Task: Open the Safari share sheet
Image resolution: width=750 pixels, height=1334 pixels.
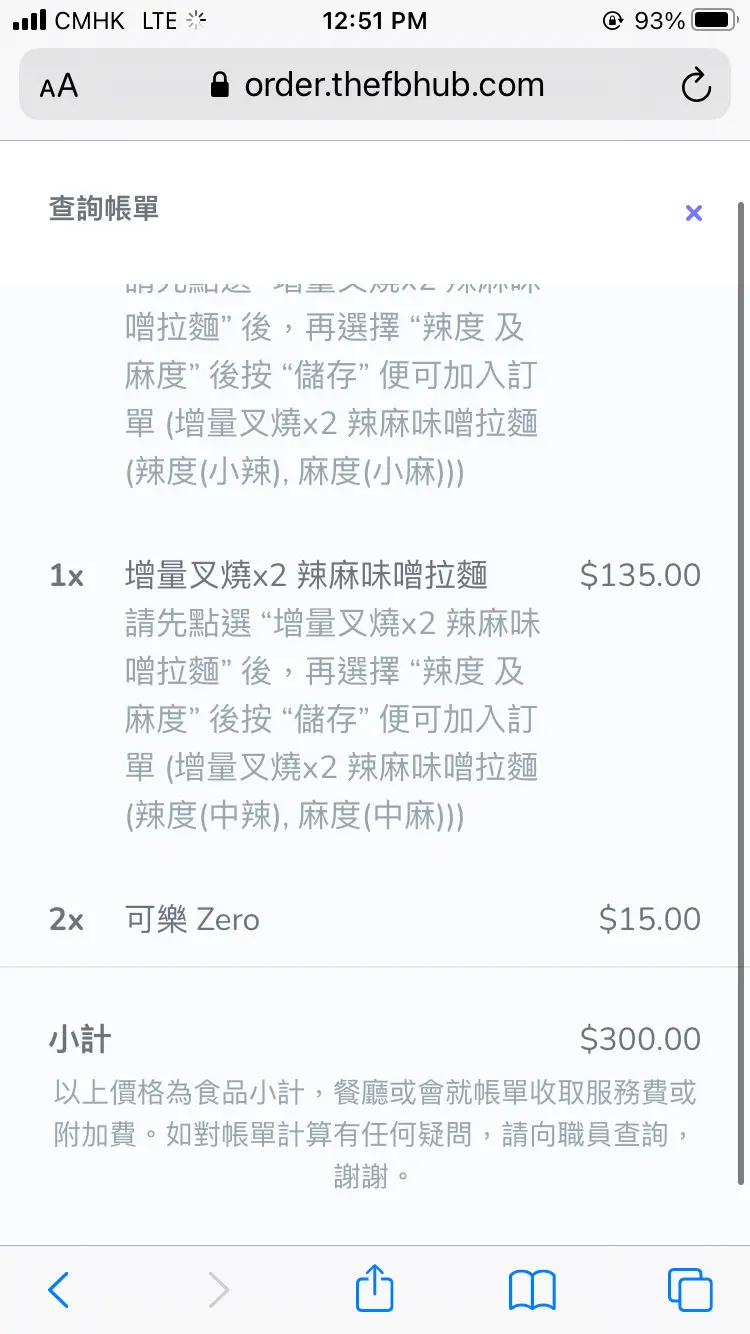Action: (375, 1288)
